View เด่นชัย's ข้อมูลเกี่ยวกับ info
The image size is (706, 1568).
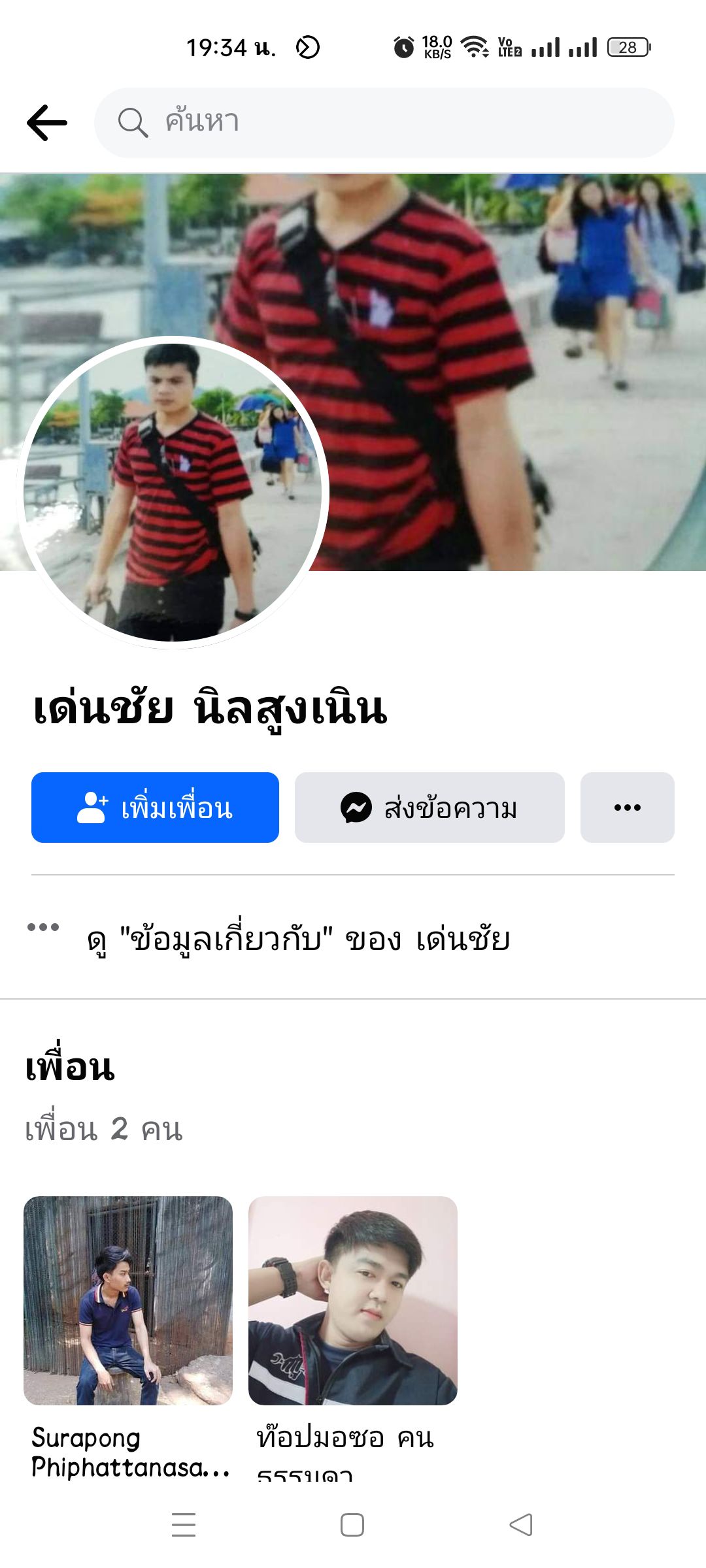298,939
